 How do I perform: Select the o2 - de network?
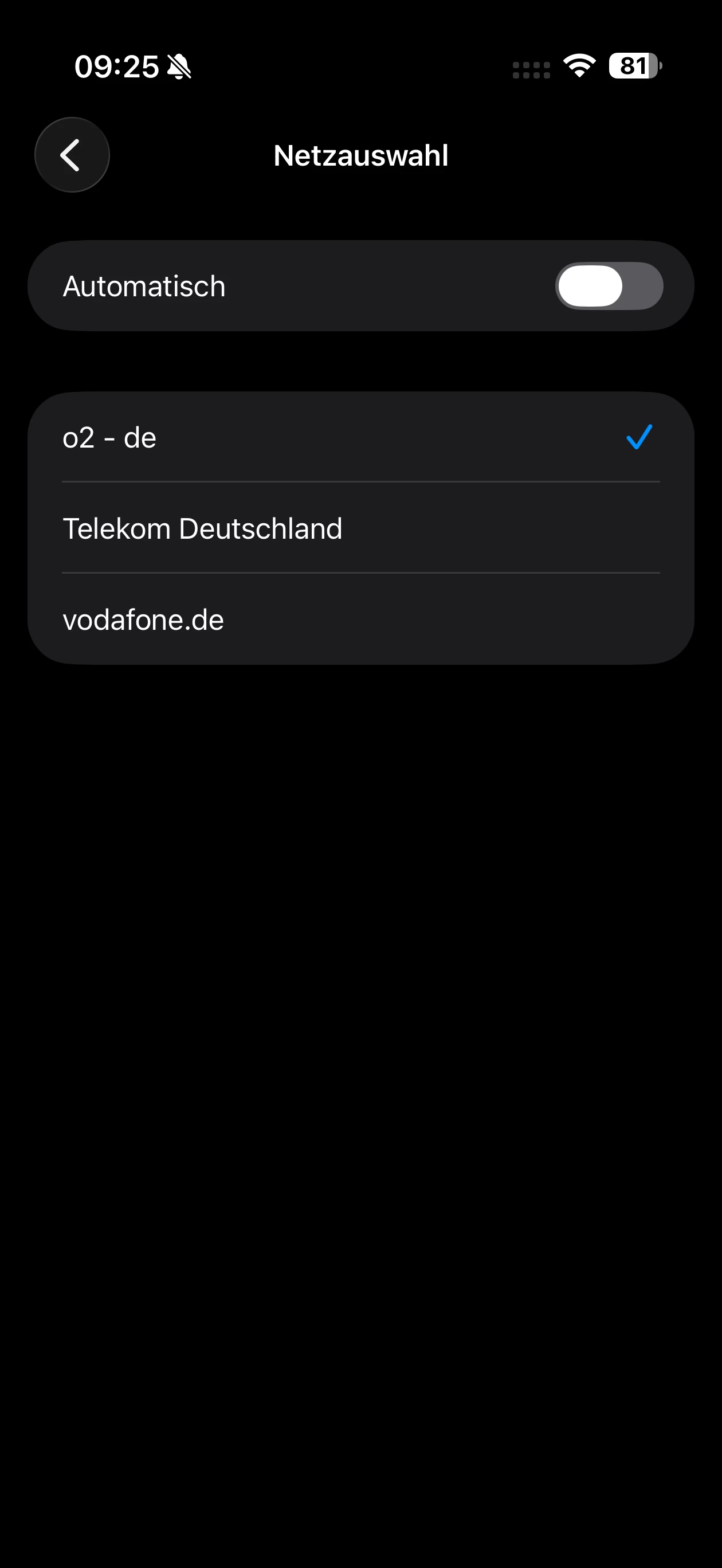[360, 438]
